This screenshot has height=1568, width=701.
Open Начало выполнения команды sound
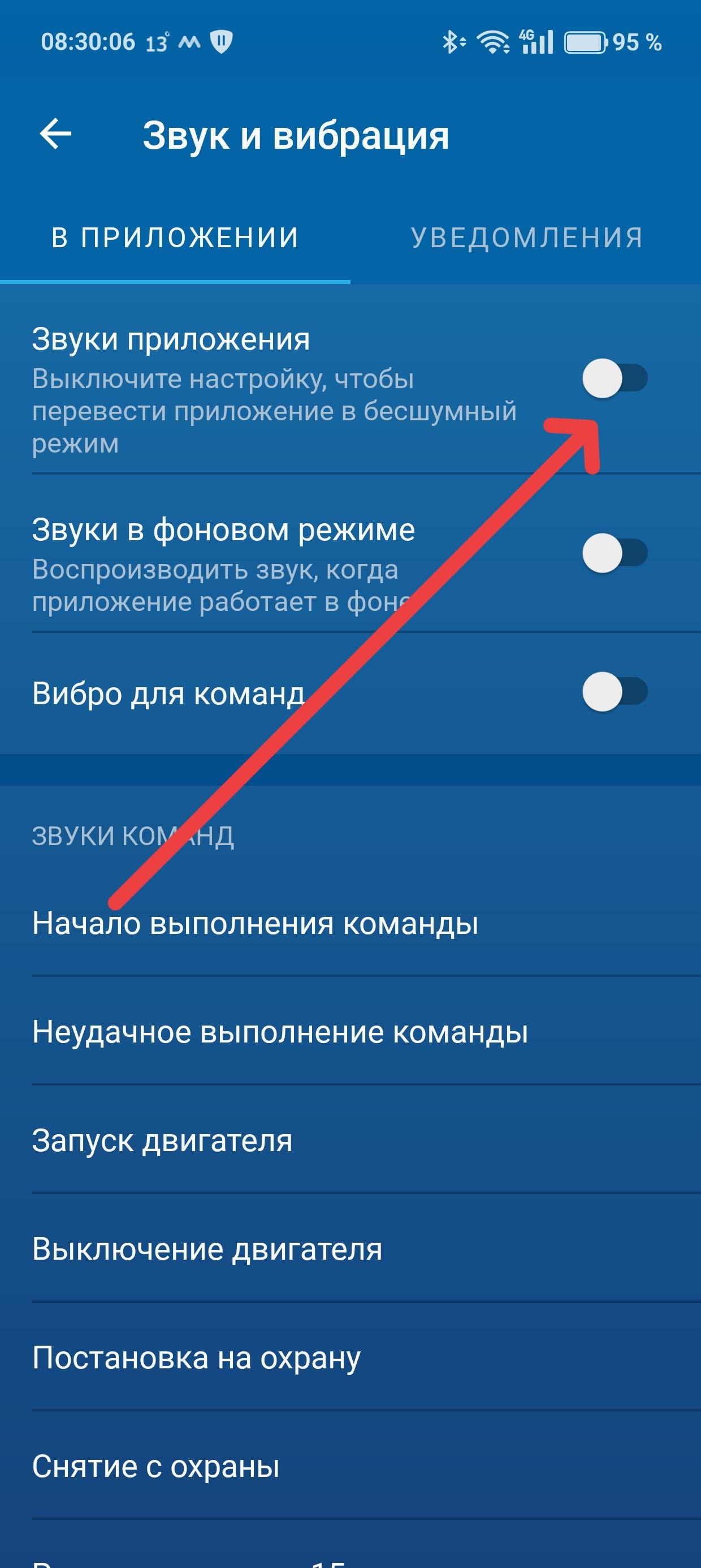pyautogui.click(x=256, y=923)
